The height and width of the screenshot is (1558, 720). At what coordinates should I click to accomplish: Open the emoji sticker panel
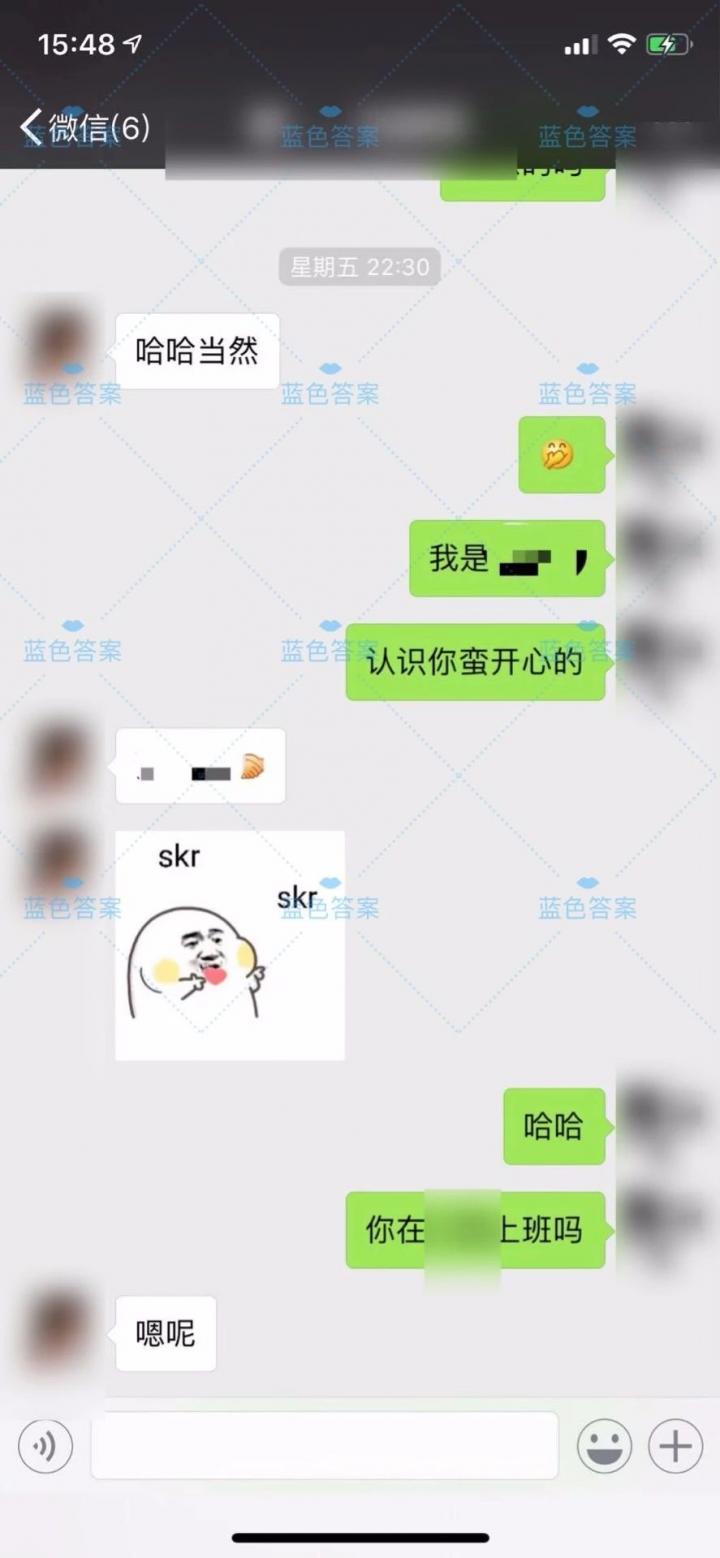(x=604, y=1446)
